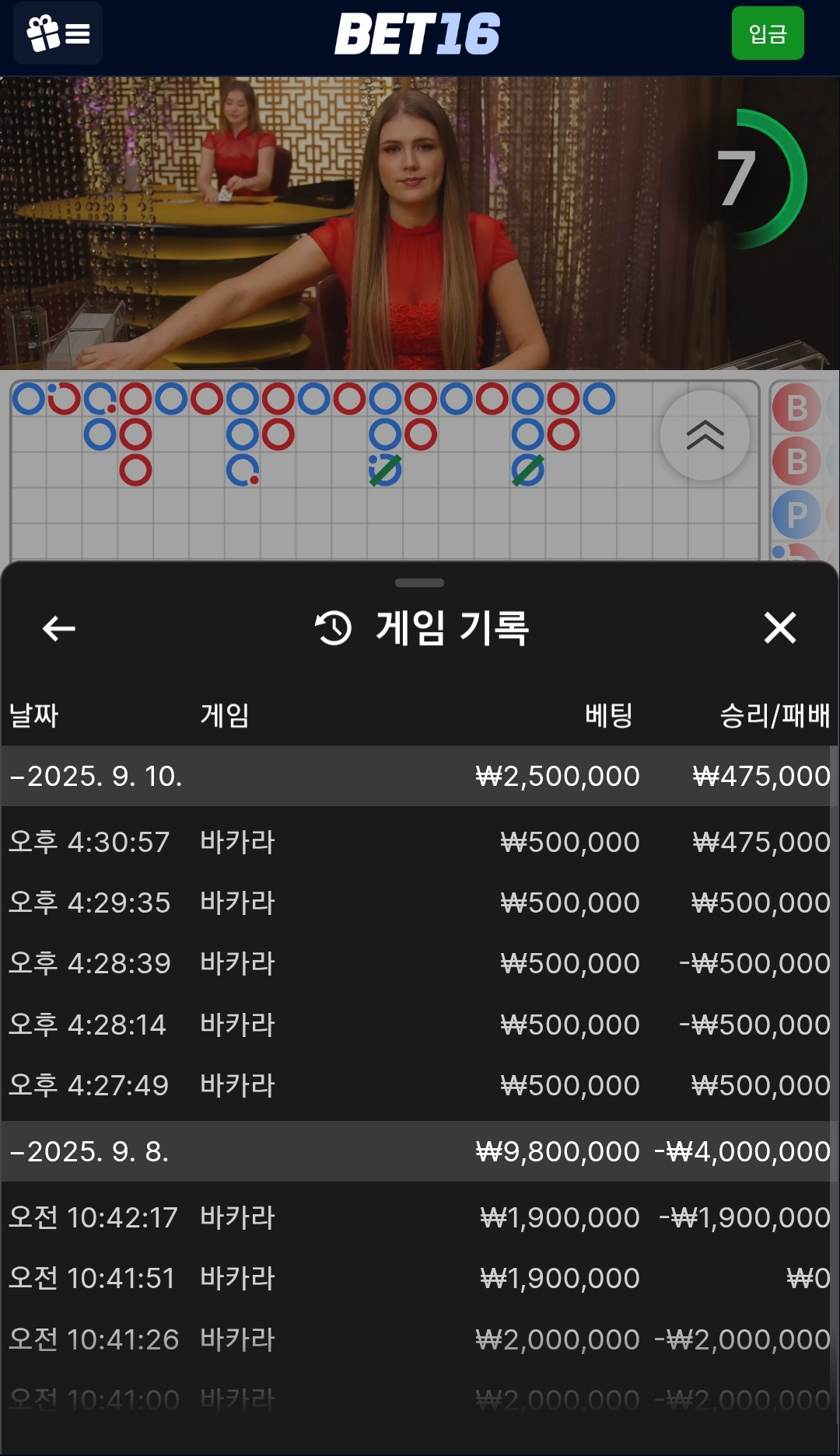The height and width of the screenshot is (1456, 840).
Task: Open the 오후 4:28:39 바카라 record
Action: pos(418,963)
